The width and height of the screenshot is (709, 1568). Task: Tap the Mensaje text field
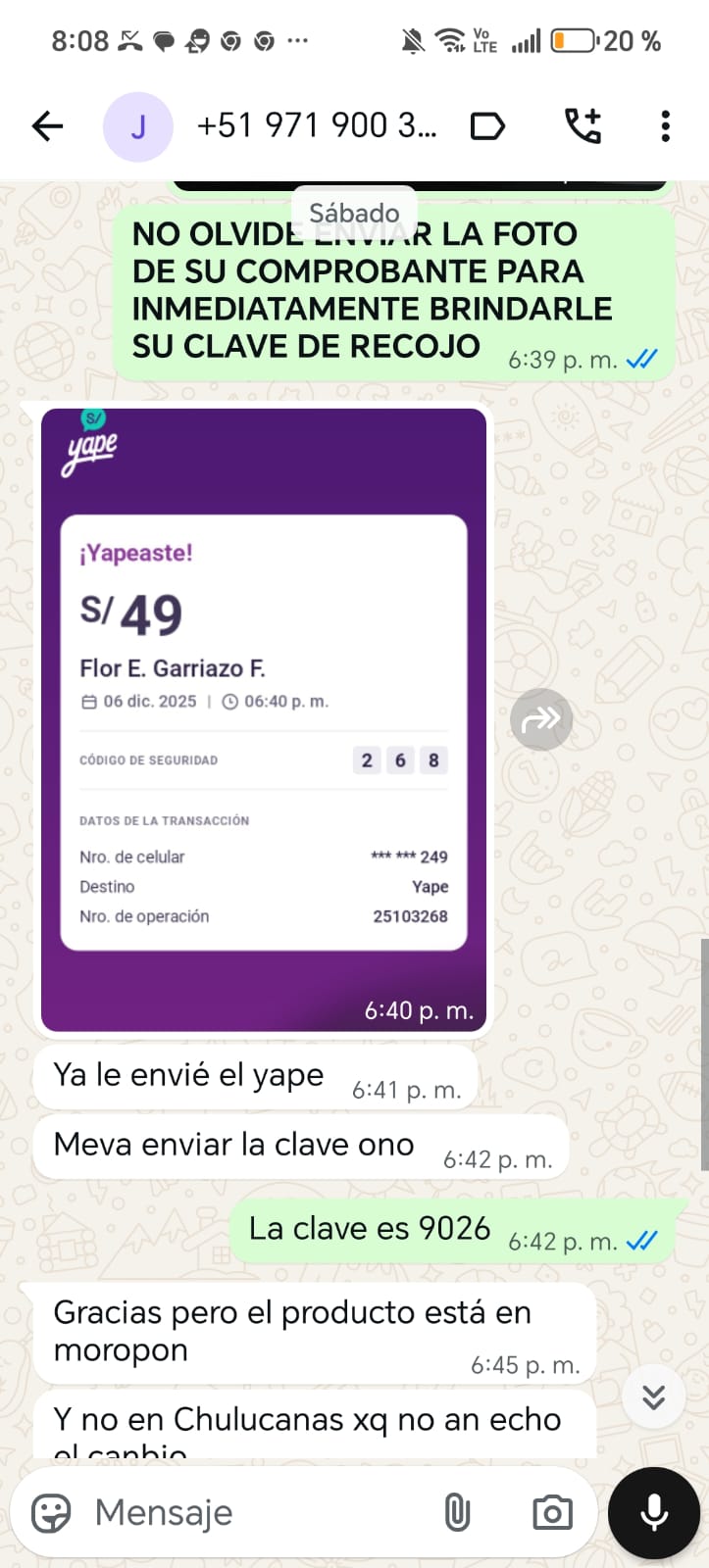click(255, 1512)
